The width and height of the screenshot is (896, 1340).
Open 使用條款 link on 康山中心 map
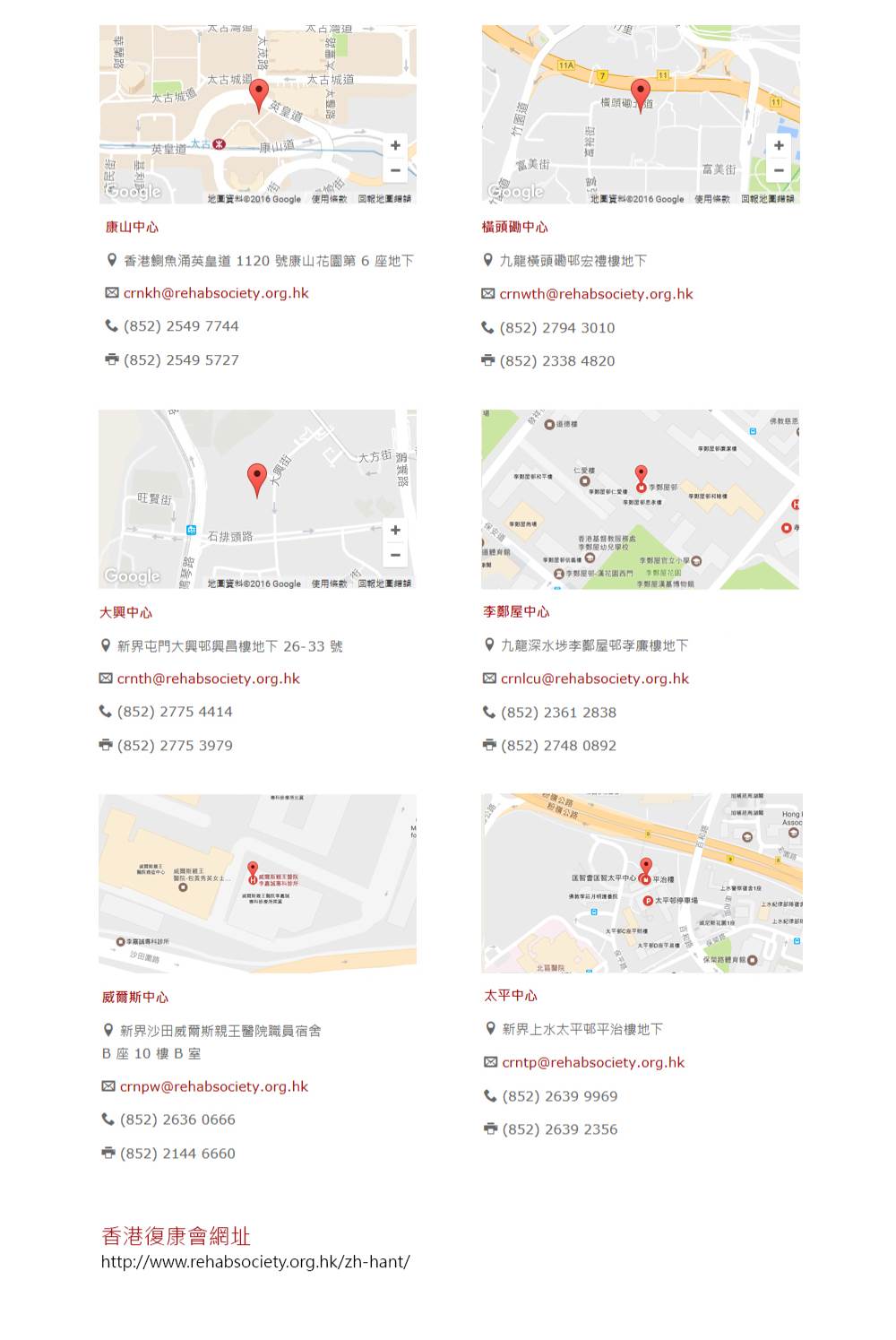tap(329, 199)
